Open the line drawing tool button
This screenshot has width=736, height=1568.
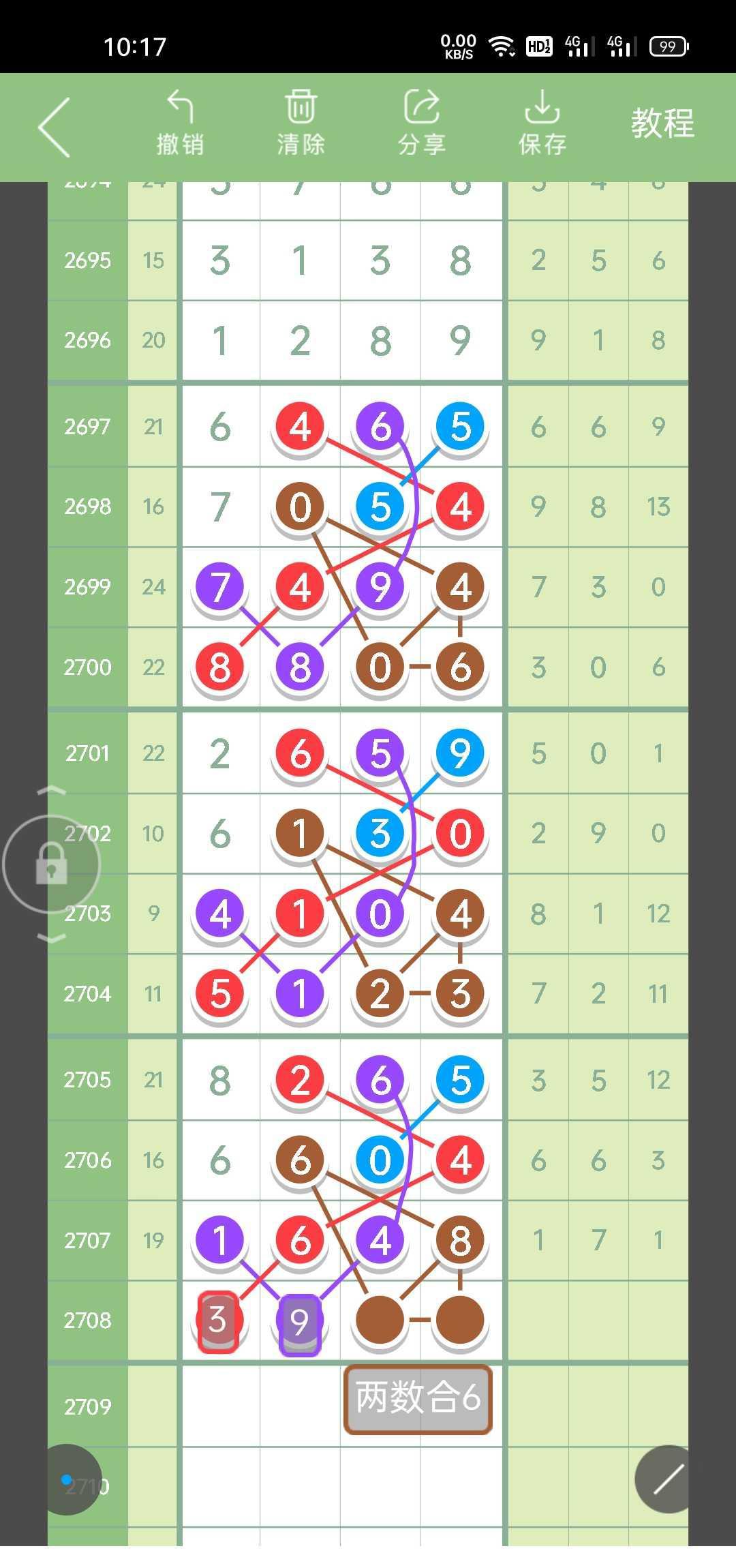[668, 1479]
